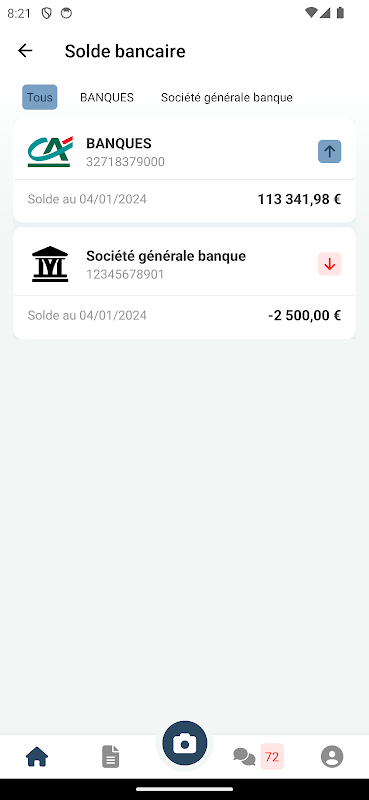Go back from Solde bancaire

[x=25, y=51]
